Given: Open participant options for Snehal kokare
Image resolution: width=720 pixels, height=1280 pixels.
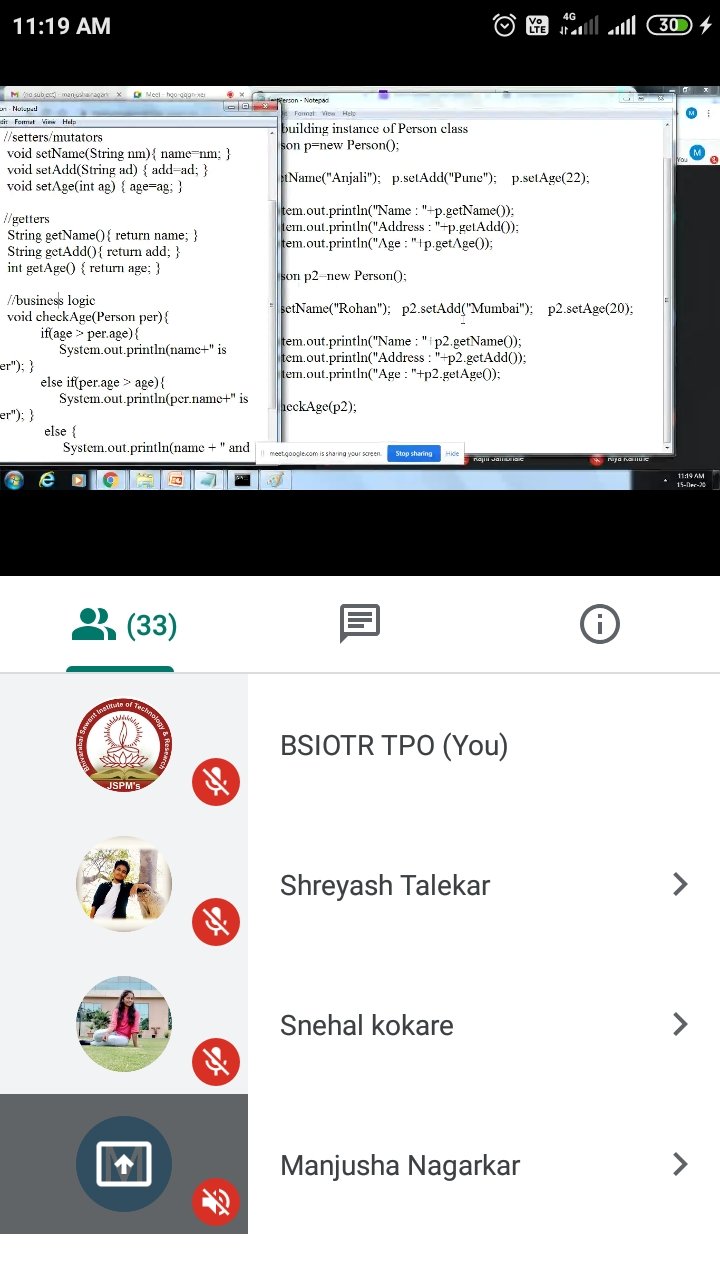Looking at the screenshot, I should 680,1024.
